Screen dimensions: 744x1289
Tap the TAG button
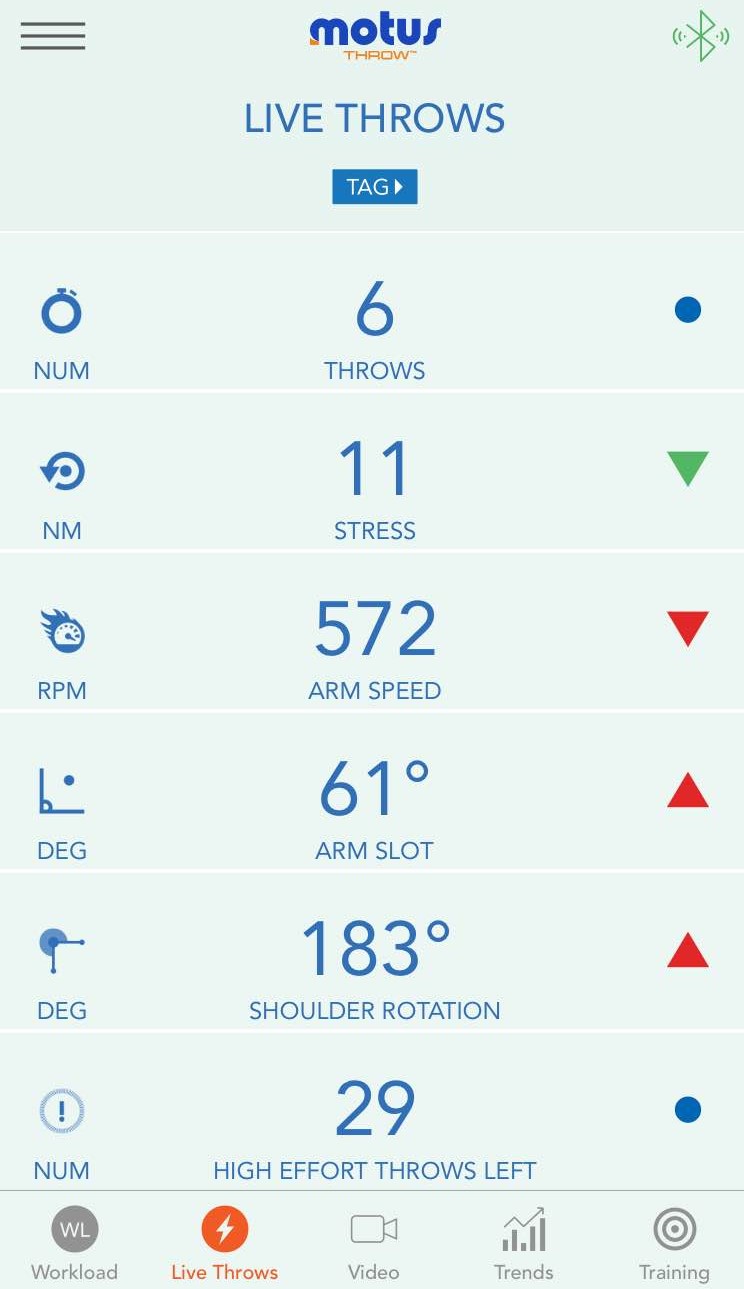tap(374, 186)
